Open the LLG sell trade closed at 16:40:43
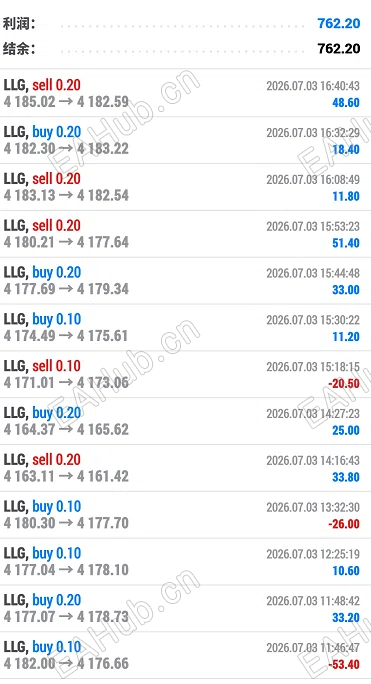Viewport: 371px width, 684px height. pyautogui.click(x=186, y=93)
